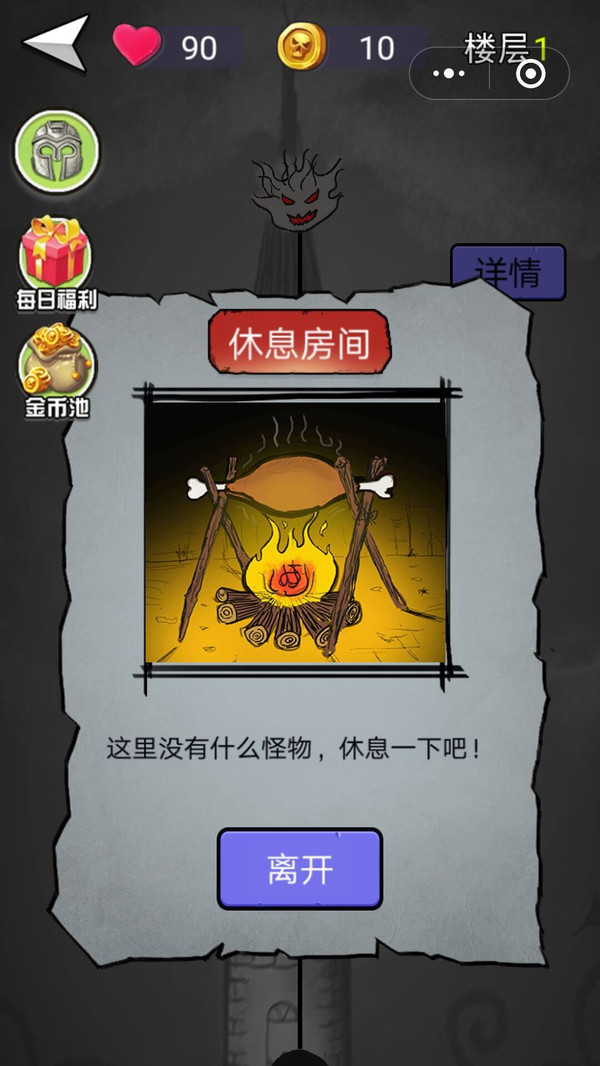Open the 金币池 coin pool
The image size is (600, 1066).
[56, 365]
